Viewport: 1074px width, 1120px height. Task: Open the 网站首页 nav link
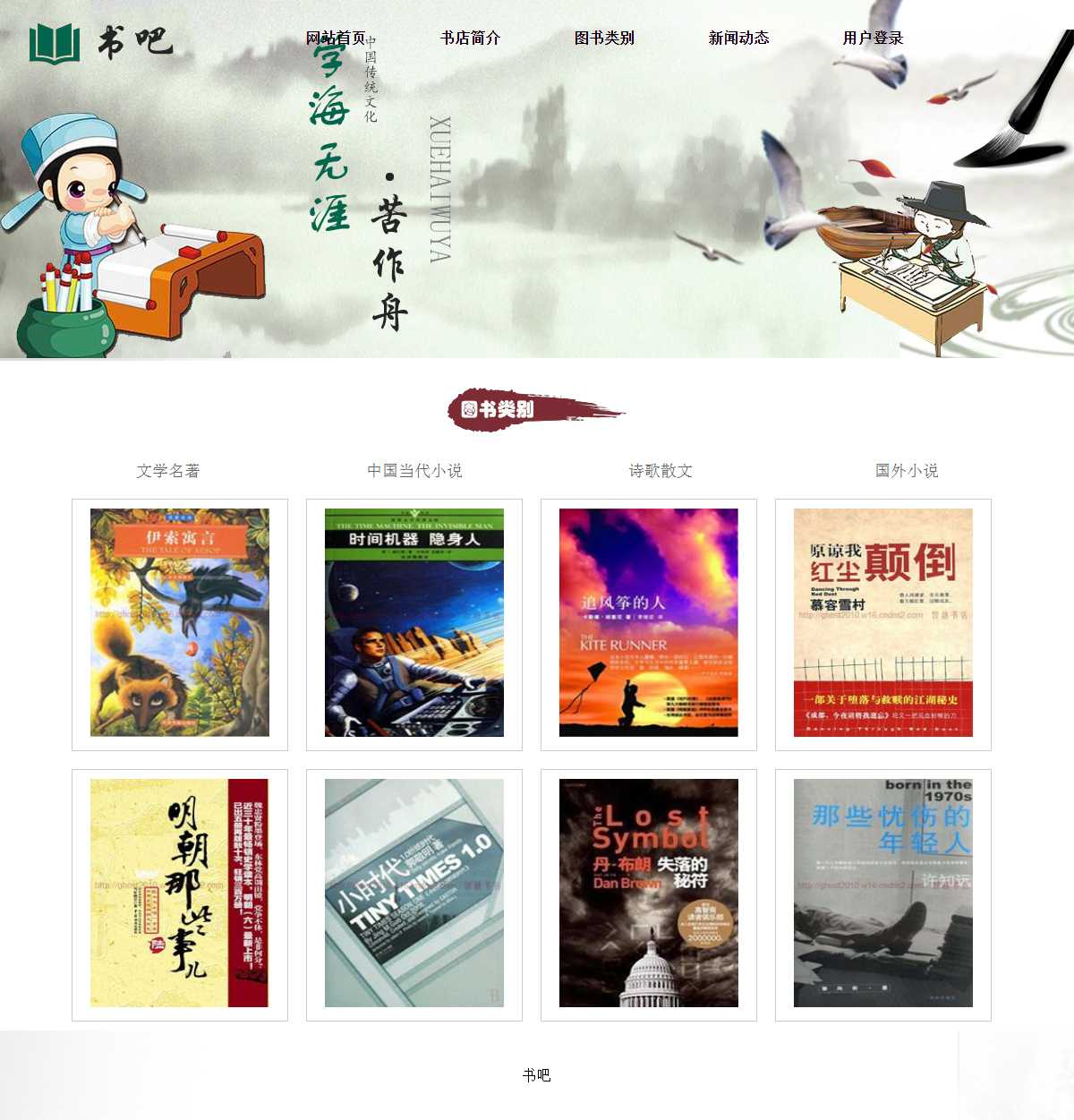coord(336,38)
